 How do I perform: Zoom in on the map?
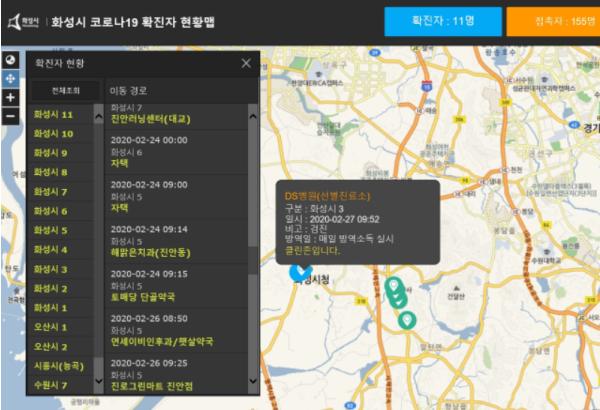click(10, 97)
